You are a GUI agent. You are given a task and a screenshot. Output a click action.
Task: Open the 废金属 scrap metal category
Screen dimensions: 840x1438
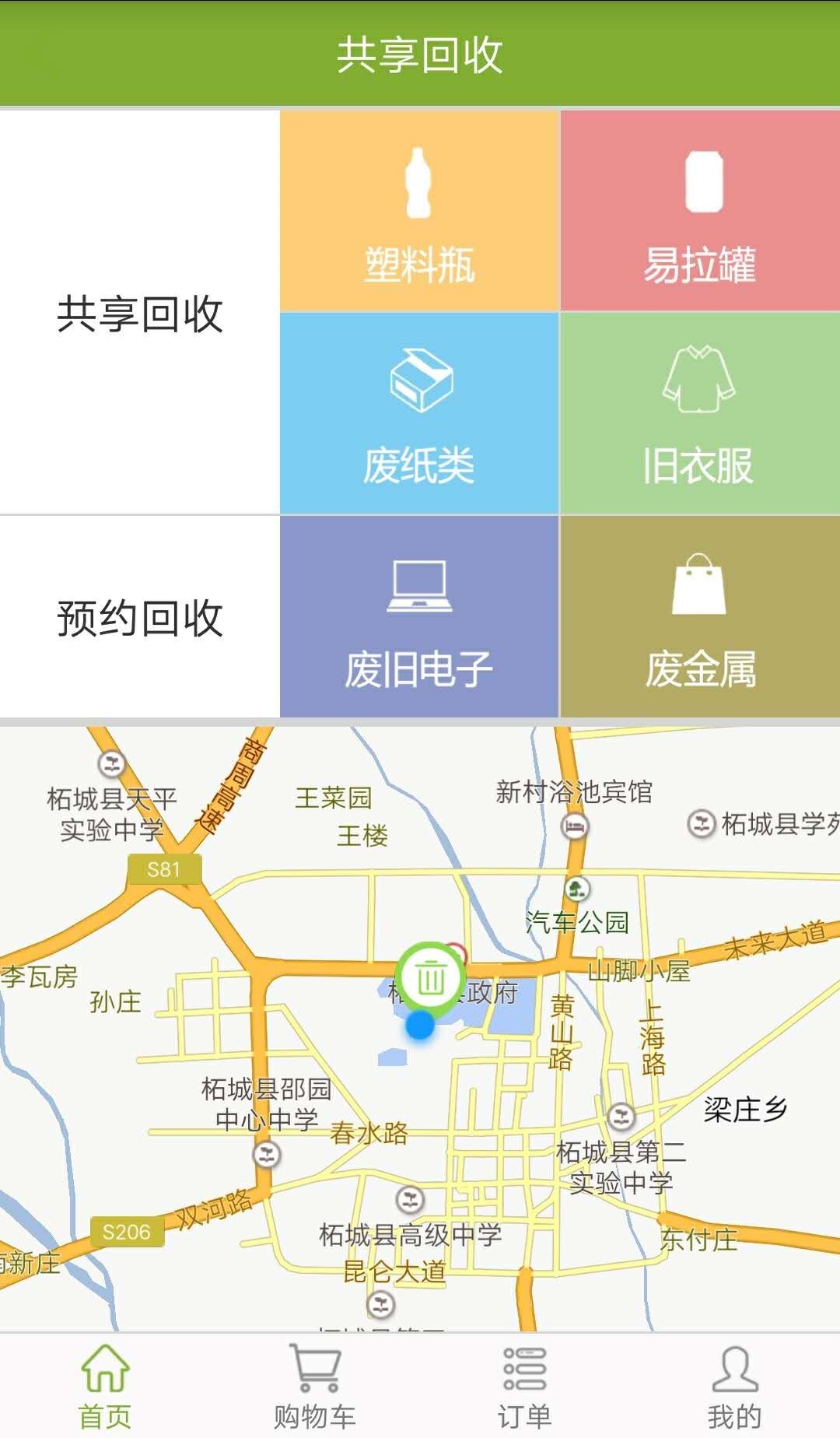(699, 616)
